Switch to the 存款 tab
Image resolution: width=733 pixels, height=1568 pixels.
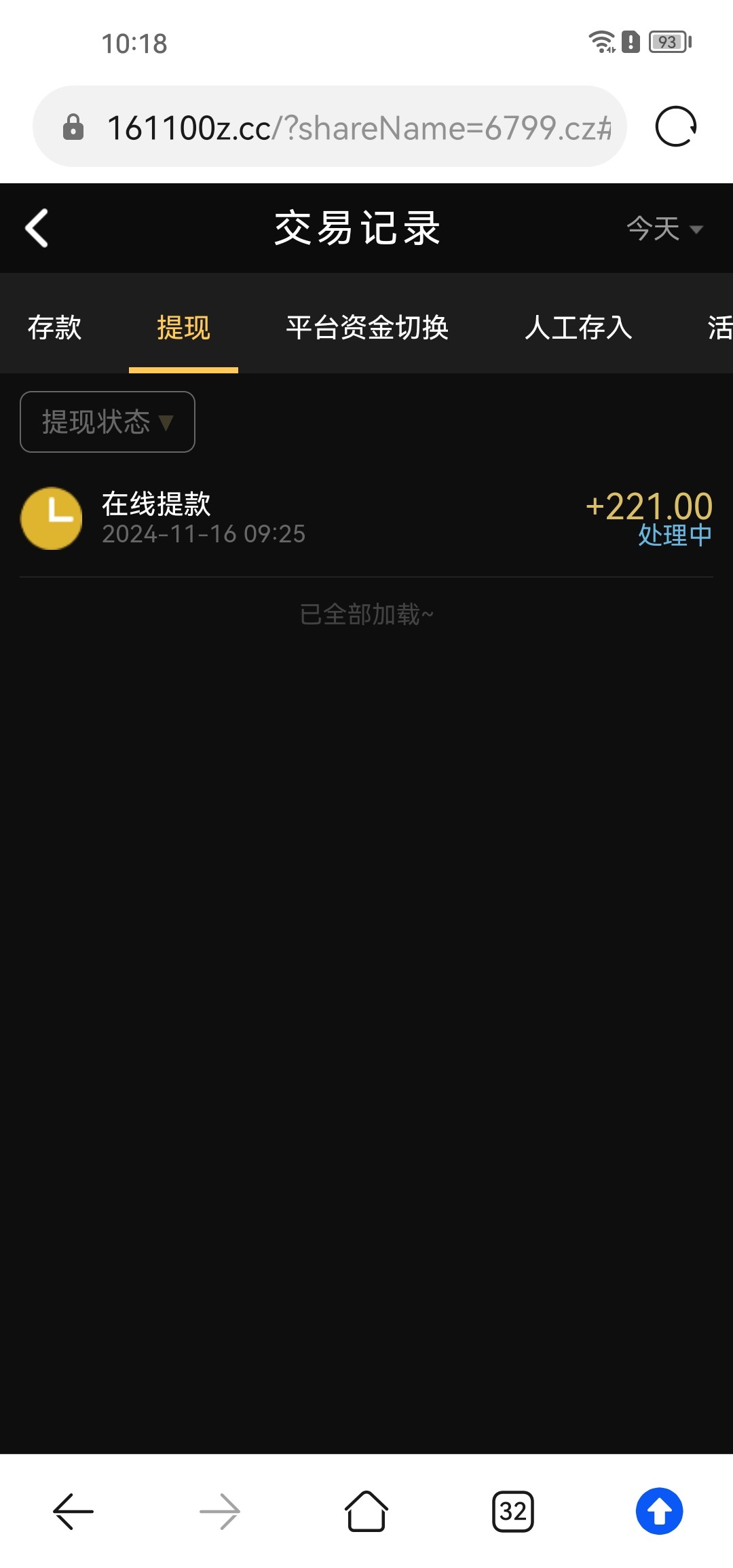tap(54, 327)
